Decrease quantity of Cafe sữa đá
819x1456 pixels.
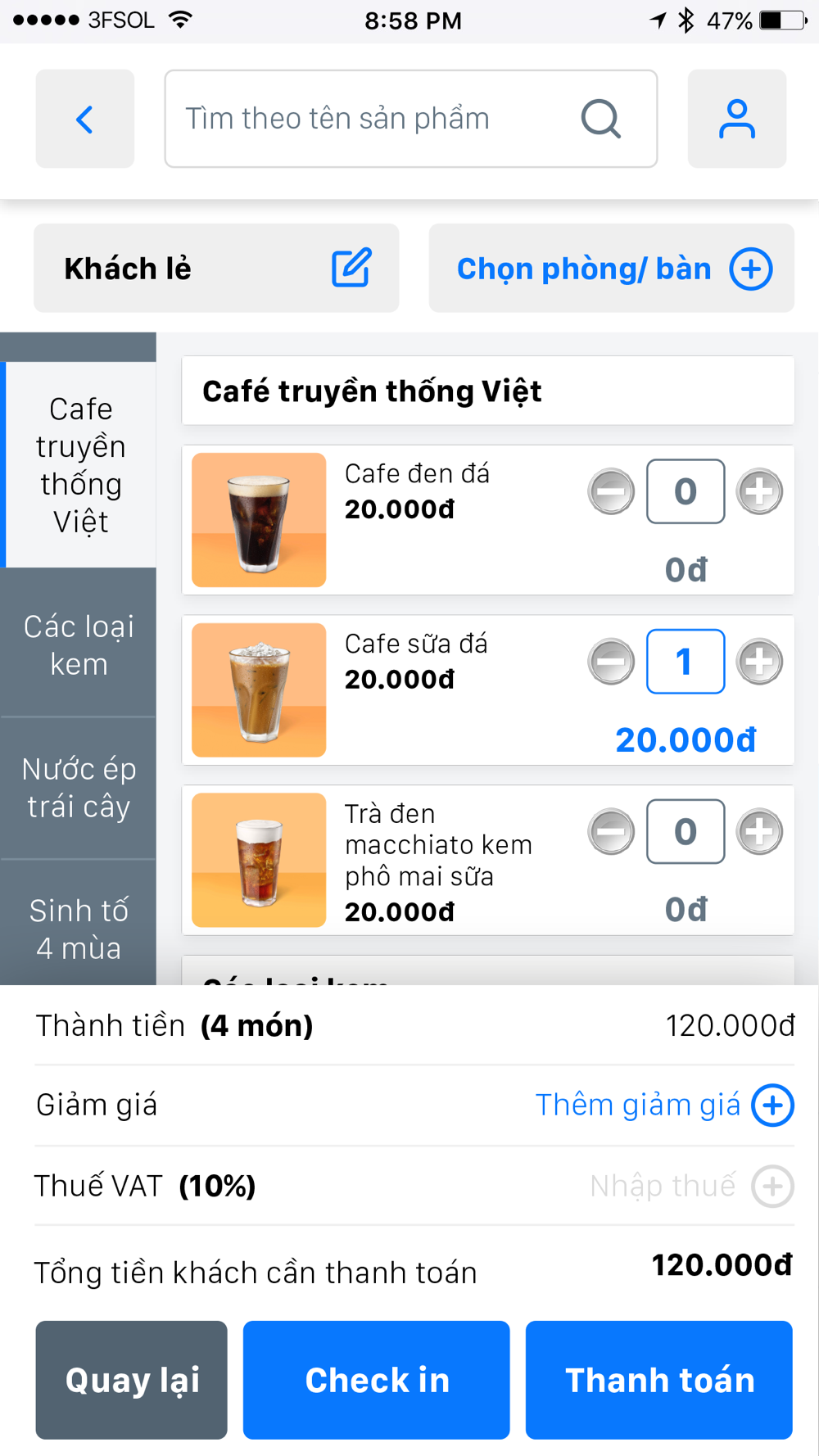click(x=611, y=662)
